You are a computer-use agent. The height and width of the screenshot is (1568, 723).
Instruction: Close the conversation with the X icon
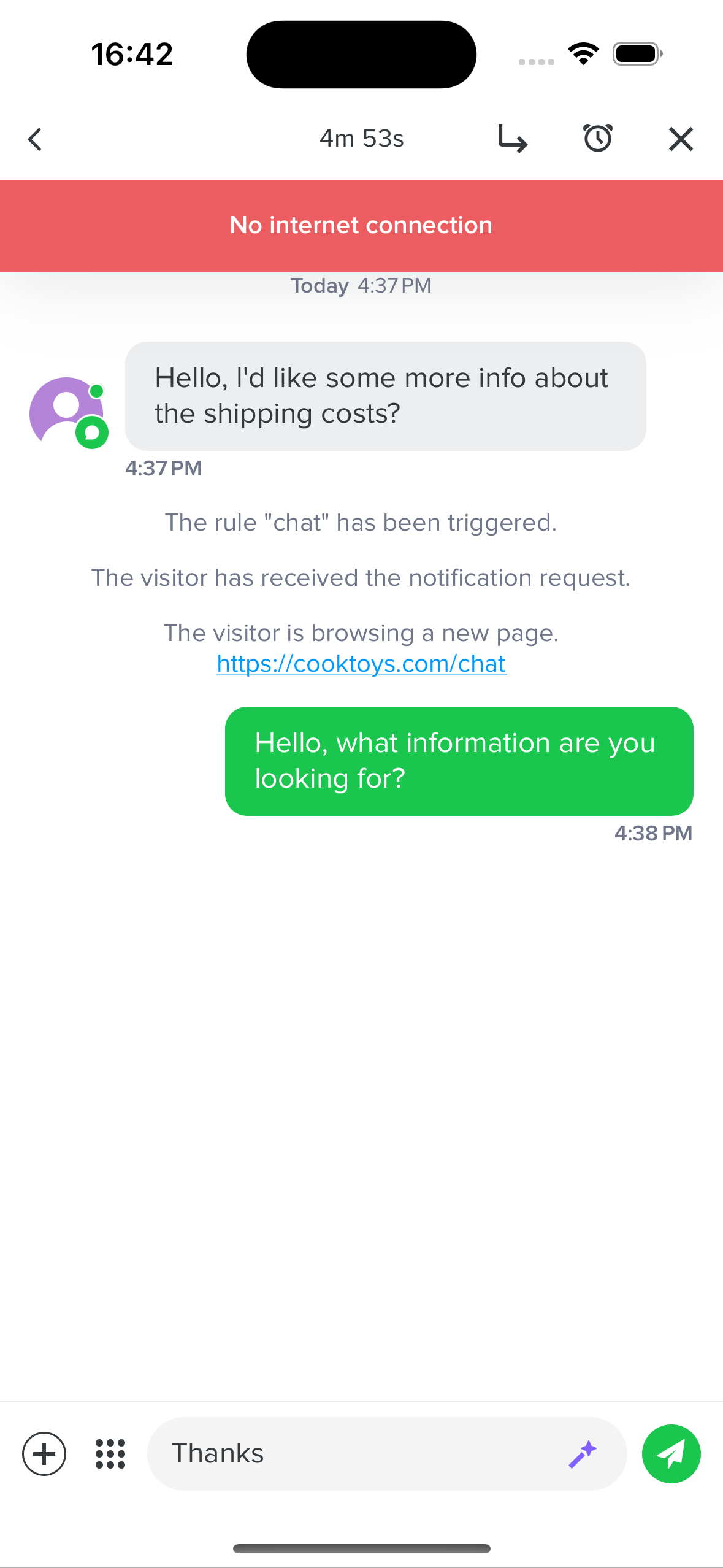pyautogui.click(x=680, y=139)
